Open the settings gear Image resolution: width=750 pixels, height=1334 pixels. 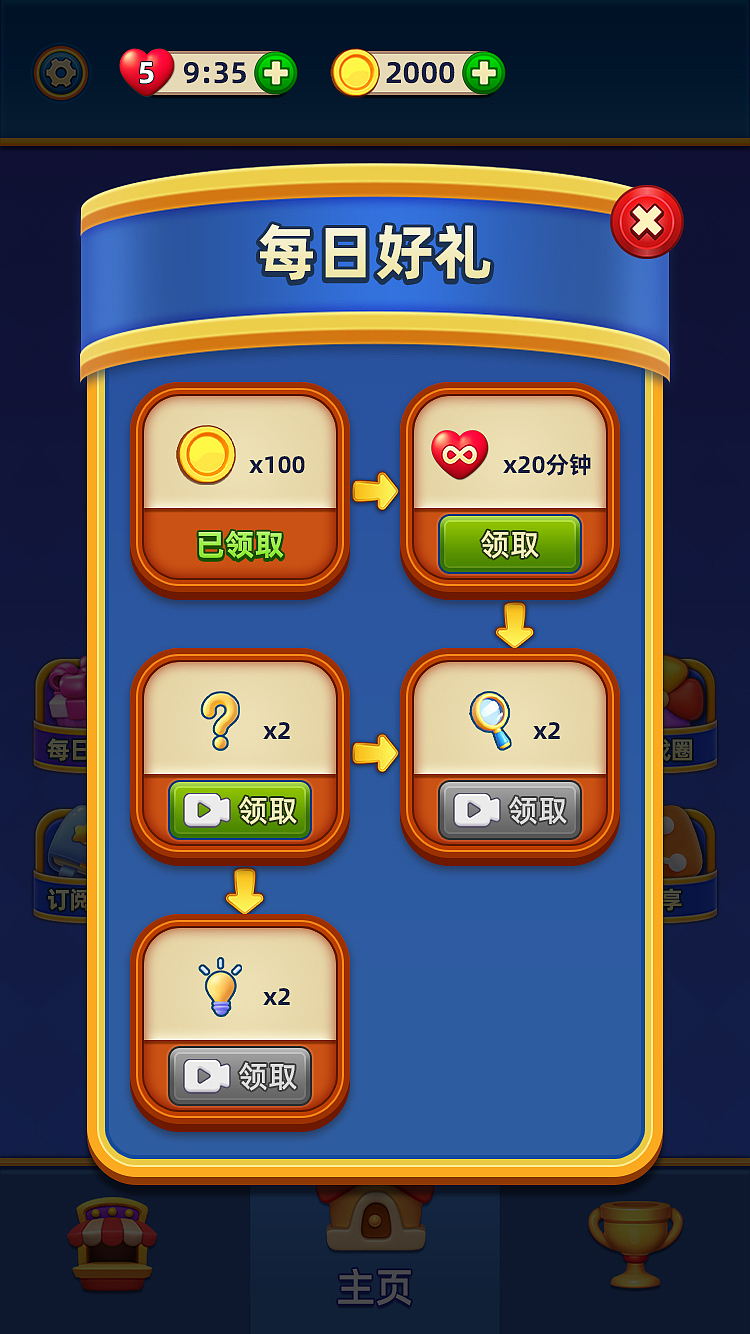(61, 73)
